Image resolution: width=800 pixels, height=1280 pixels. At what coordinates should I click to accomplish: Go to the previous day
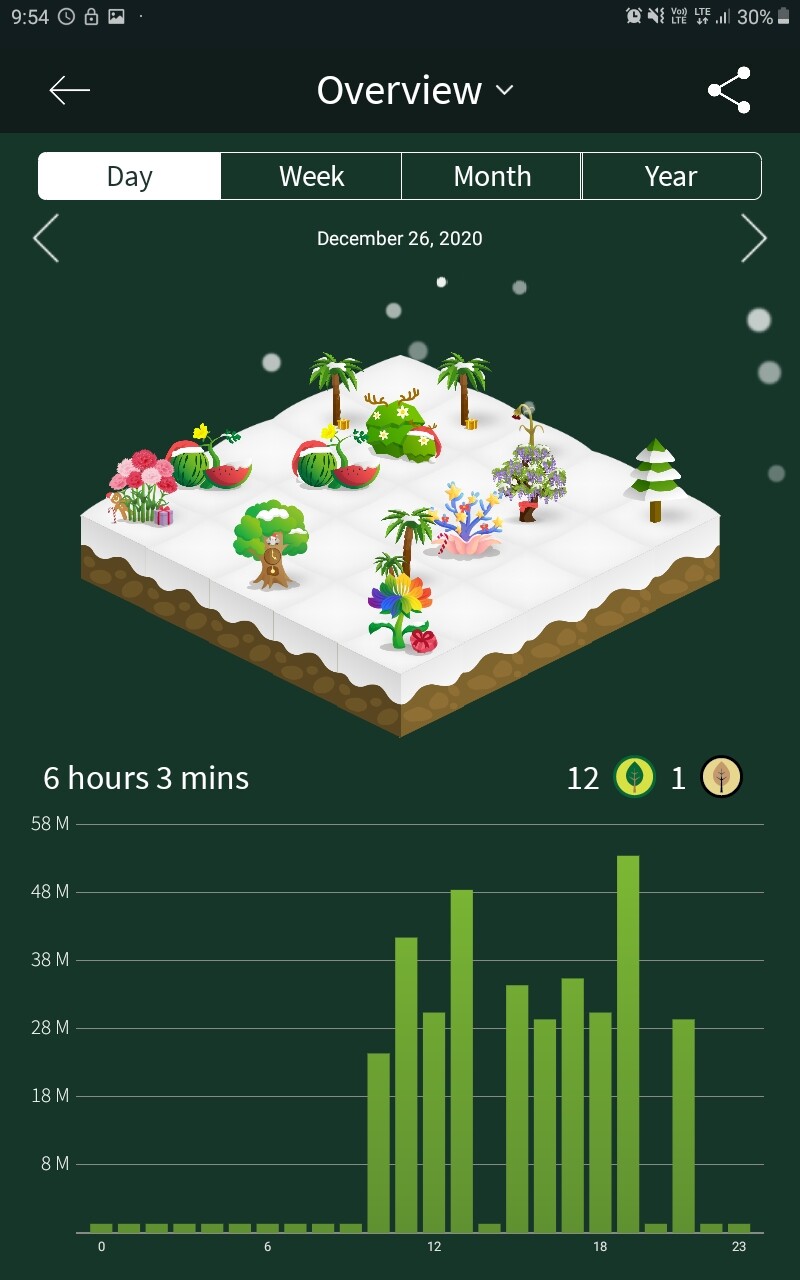[46, 238]
